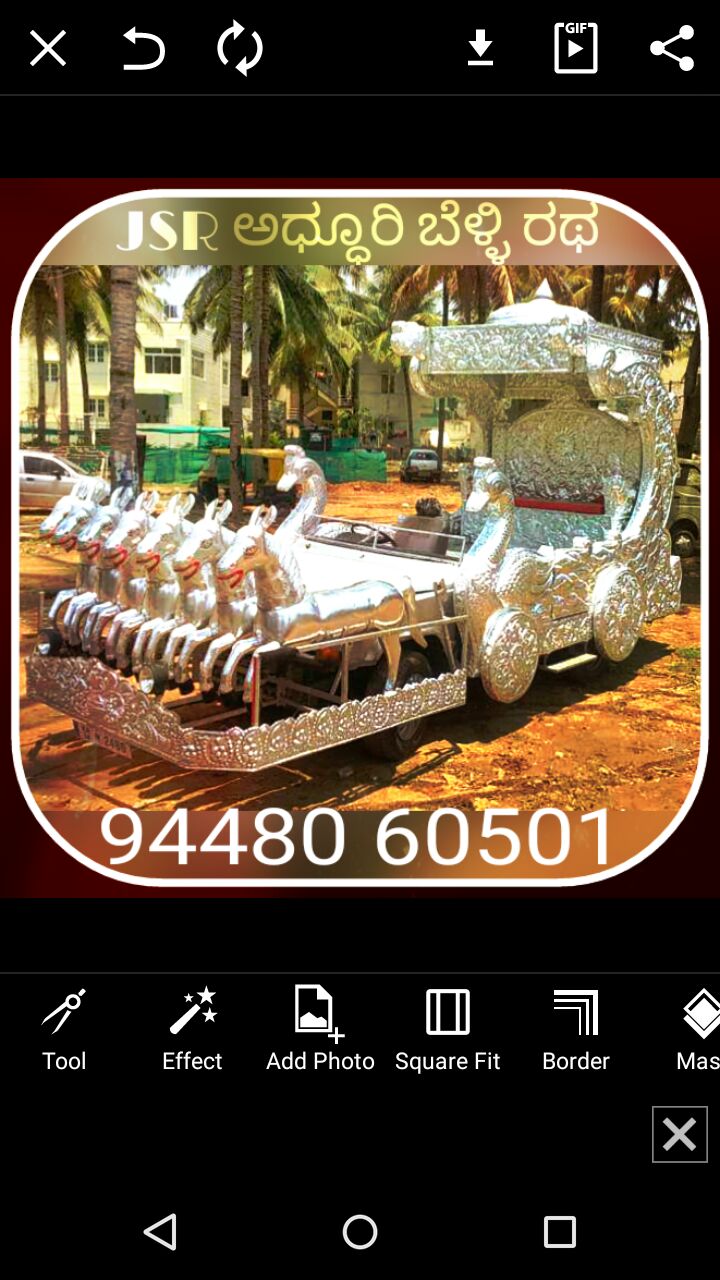Screen dimensions: 720x1280
Task: Apply Square Fit
Action: 447,1030
